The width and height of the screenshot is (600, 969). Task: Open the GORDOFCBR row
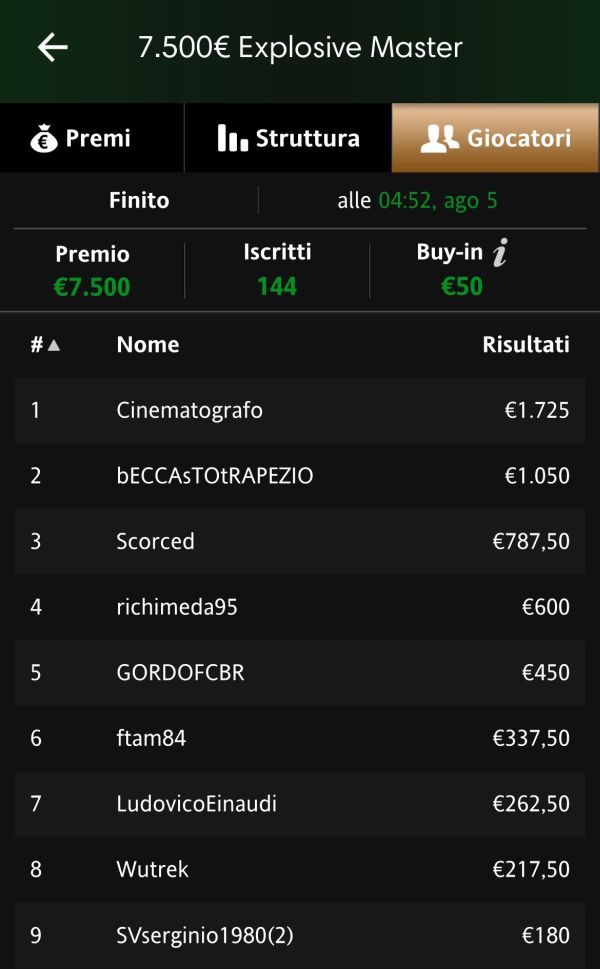[x=300, y=672]
